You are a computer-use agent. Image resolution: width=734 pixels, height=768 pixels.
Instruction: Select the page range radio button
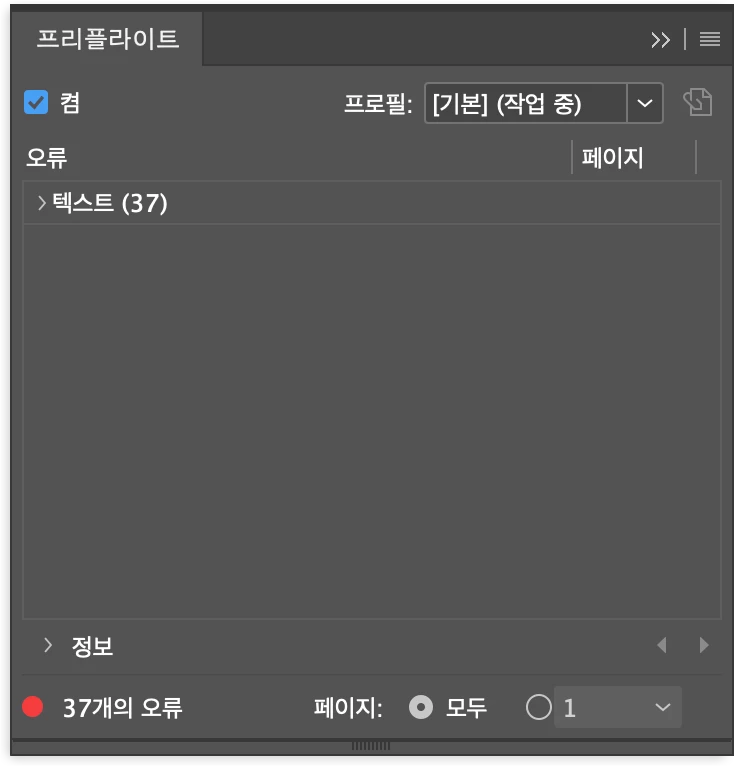(x=538, y=708)
